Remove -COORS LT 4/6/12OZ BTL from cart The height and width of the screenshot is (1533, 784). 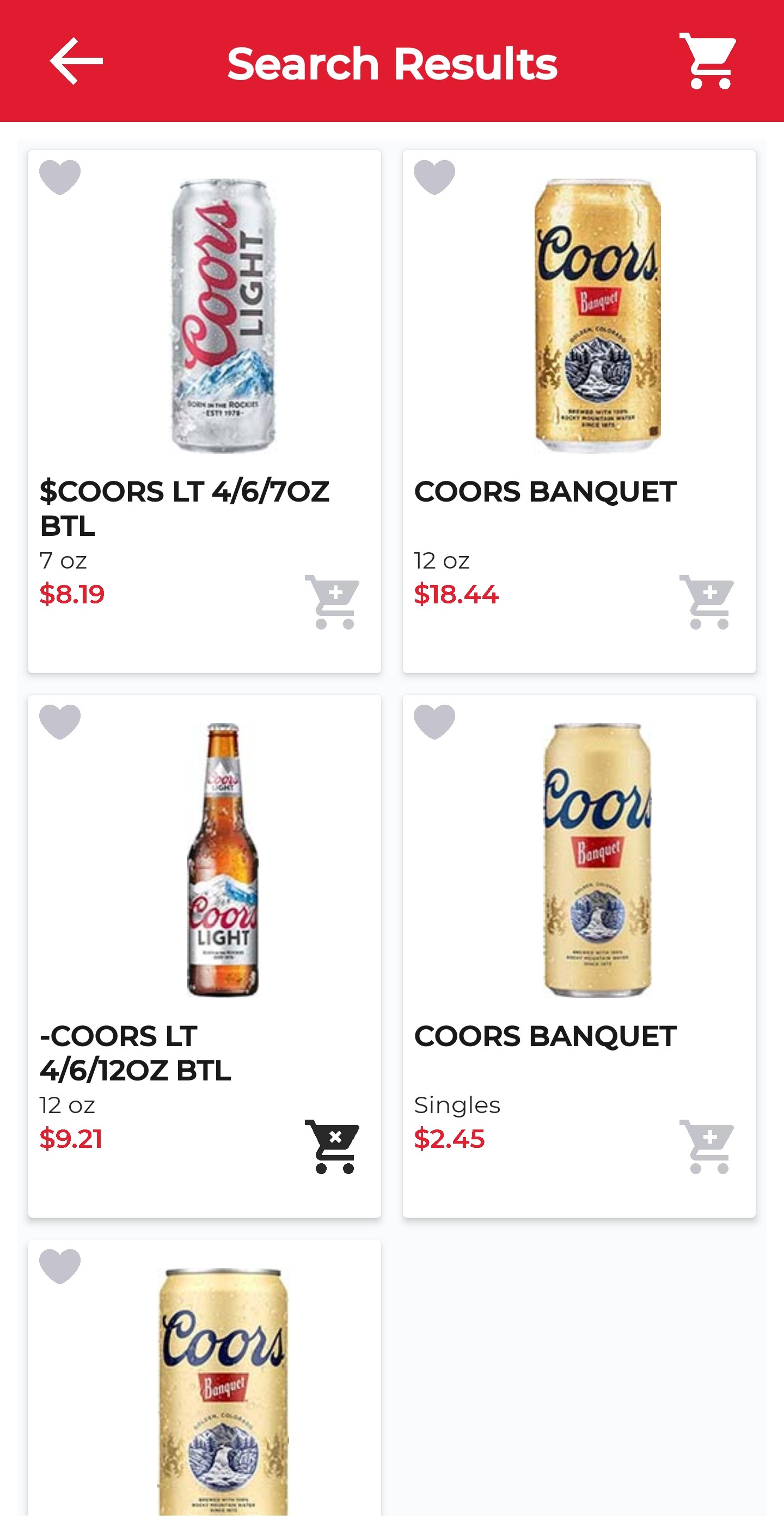pyautogui.click(x=333, y=1146)
